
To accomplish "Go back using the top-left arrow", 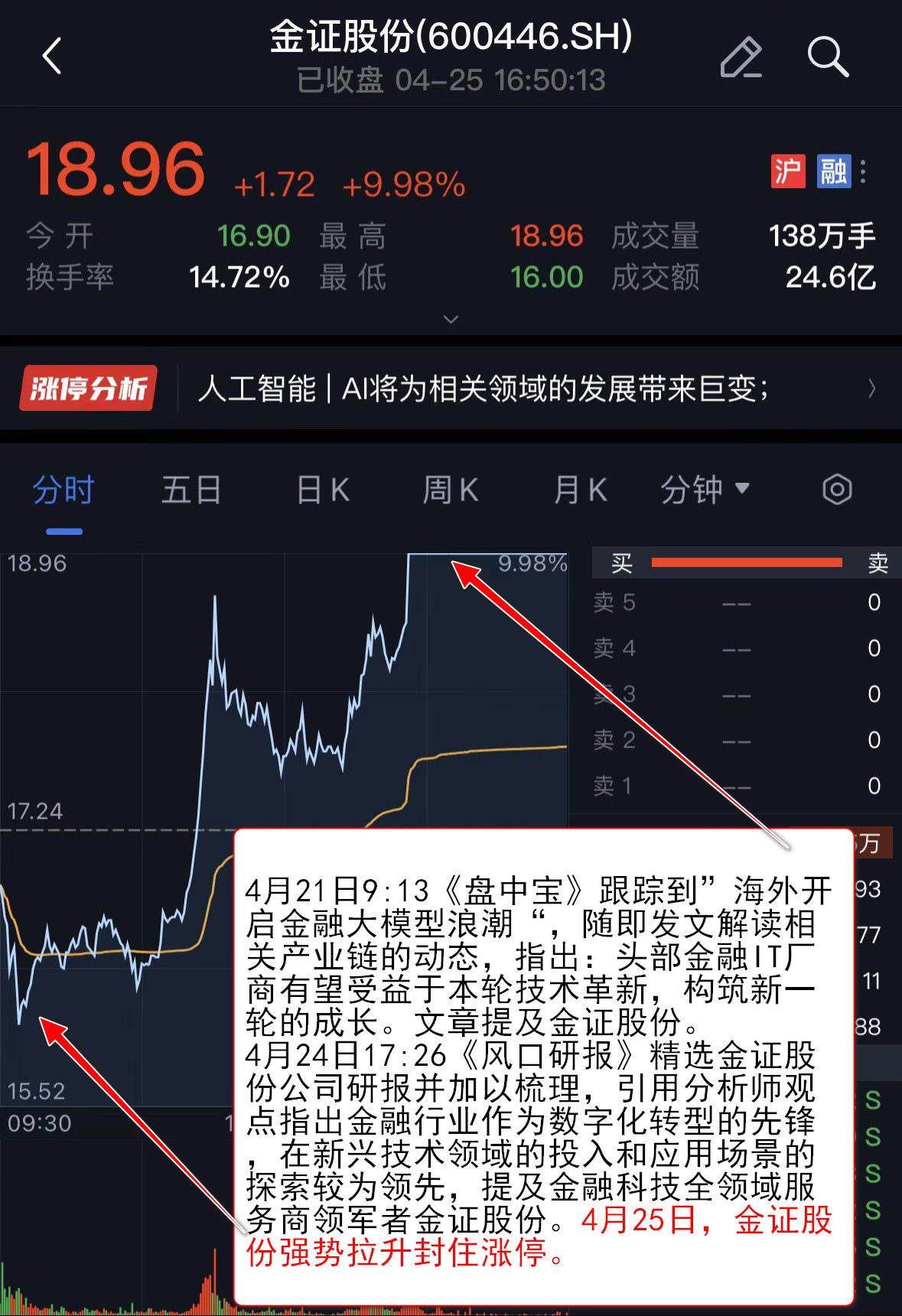I will 52,57.
